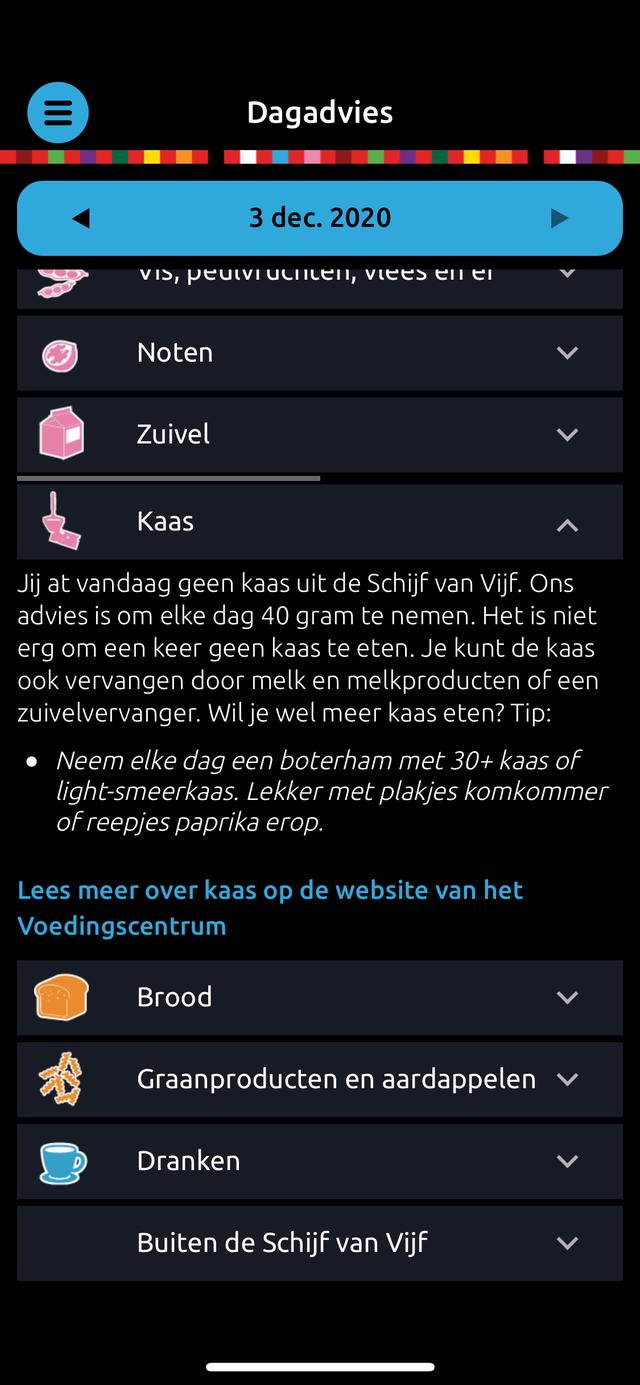Expand Buiten de Schijf van Vijf
This screenshot has width=640, height=1385.
[x=320, y=1244]
